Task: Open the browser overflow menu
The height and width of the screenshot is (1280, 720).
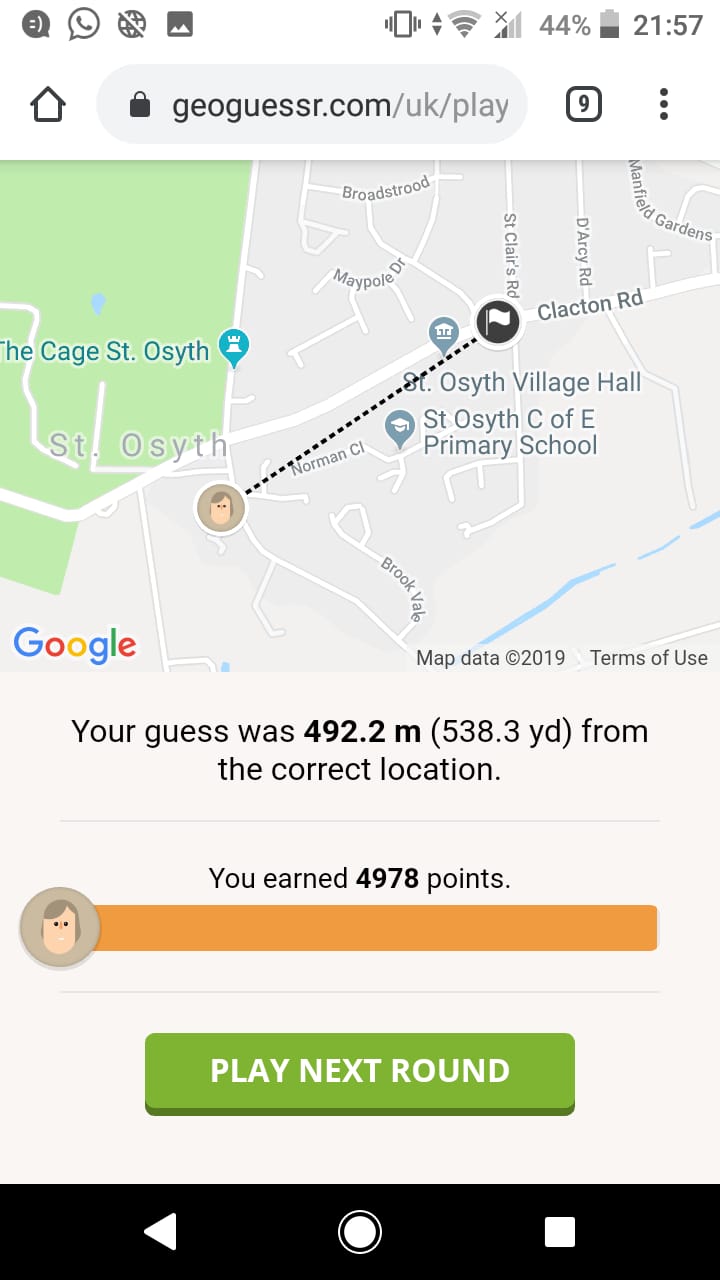Action: 664,104
